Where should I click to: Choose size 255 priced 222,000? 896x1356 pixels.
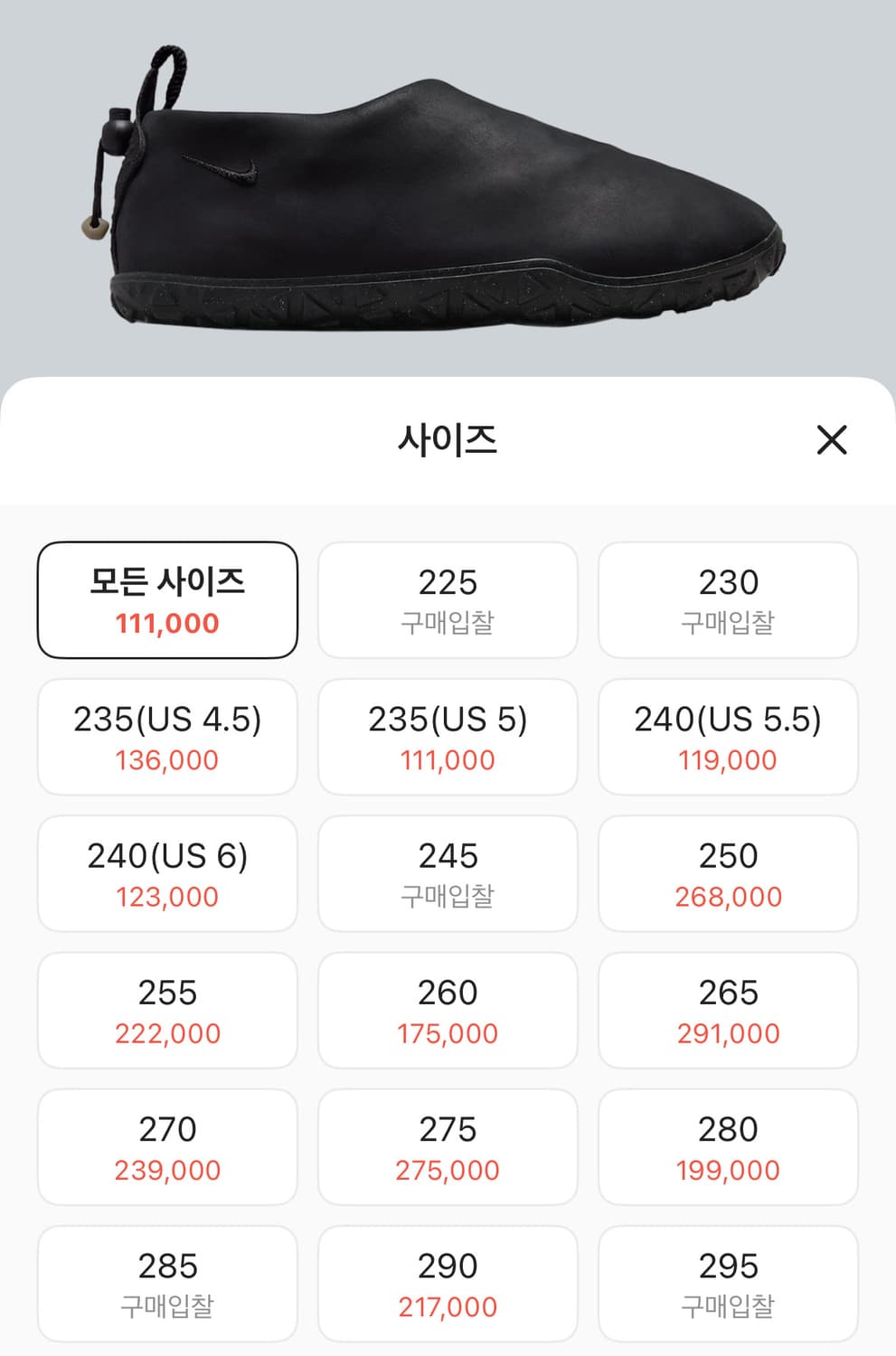[167, 1010]
